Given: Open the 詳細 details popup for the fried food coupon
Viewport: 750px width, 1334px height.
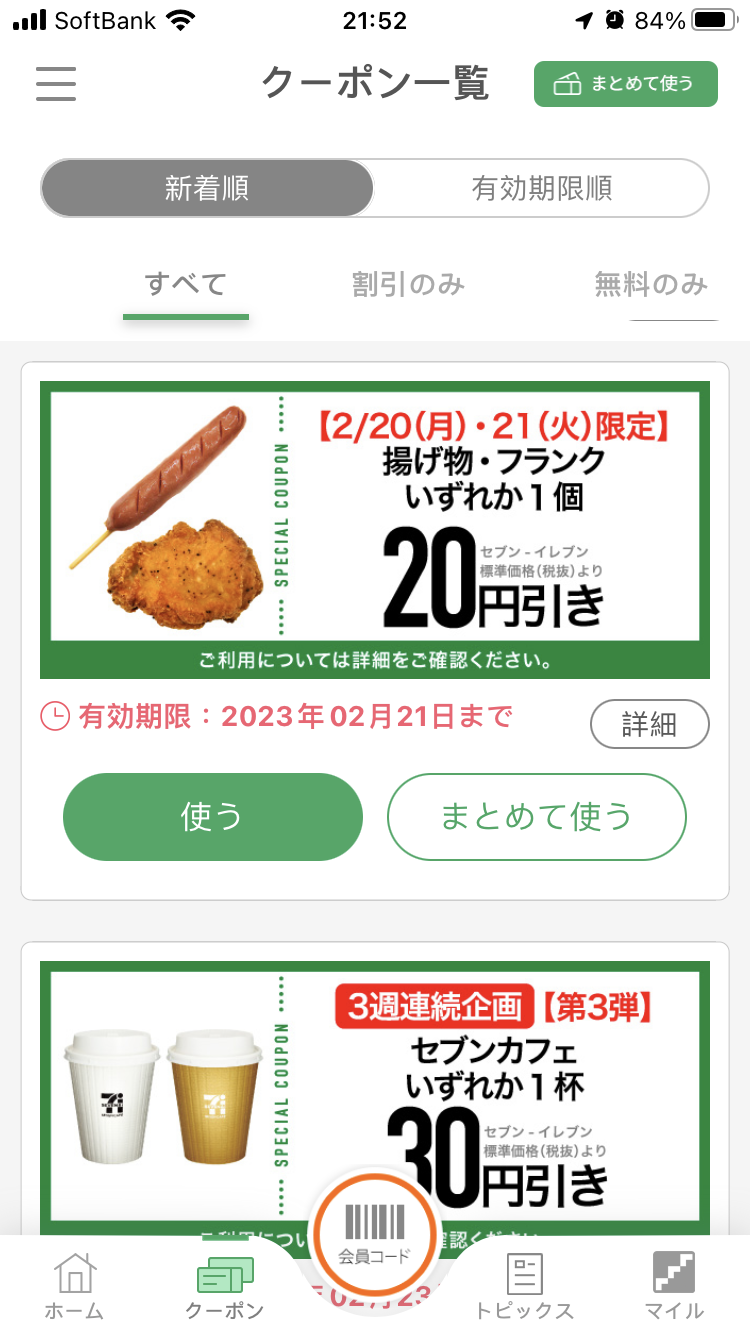Looking at the screenshot, I should coord(650,723).
